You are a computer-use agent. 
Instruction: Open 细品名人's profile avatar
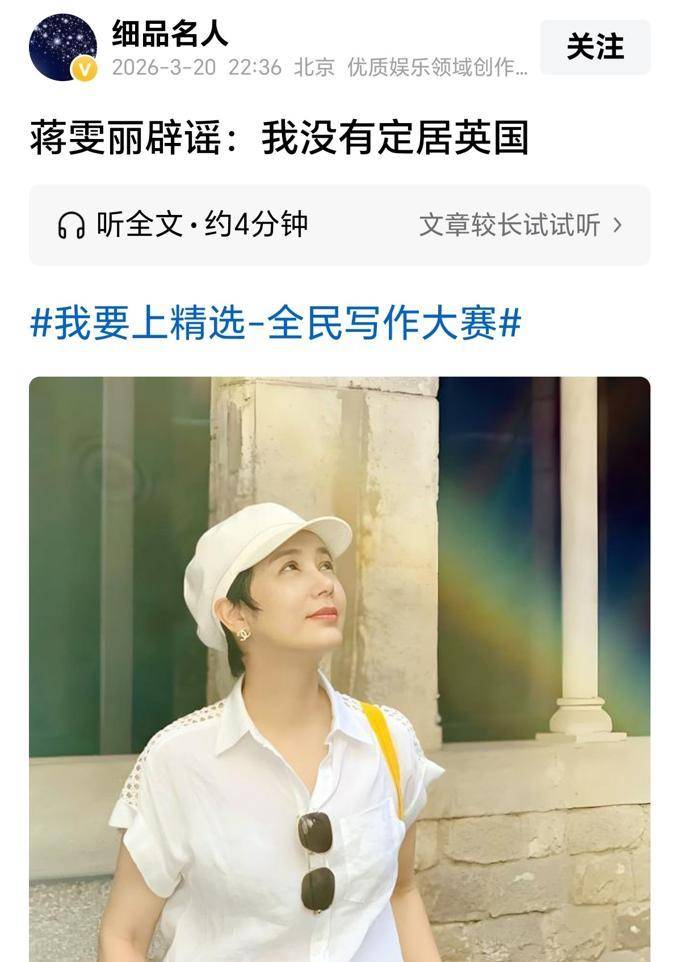tap(62, 47)
